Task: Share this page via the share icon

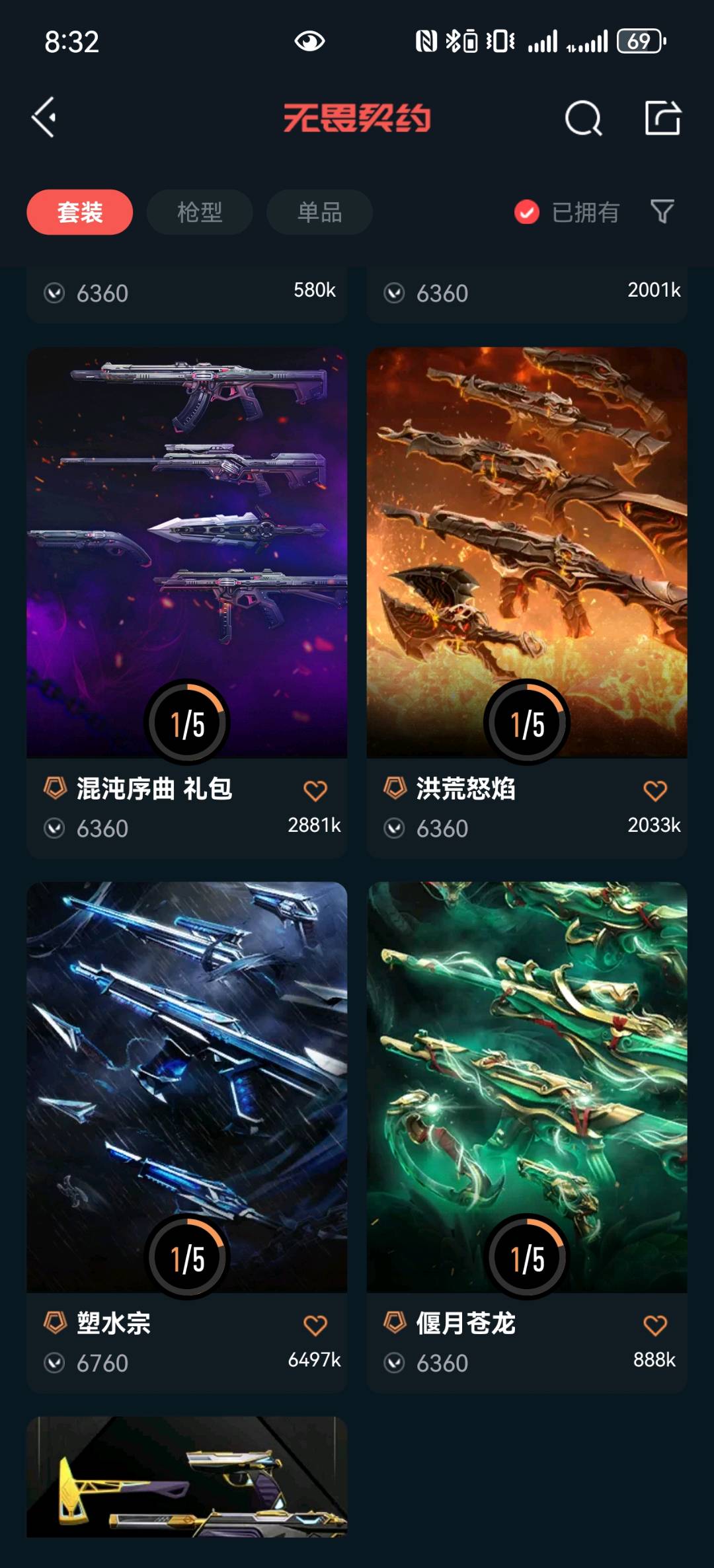Action: click(x=662, y=118)
